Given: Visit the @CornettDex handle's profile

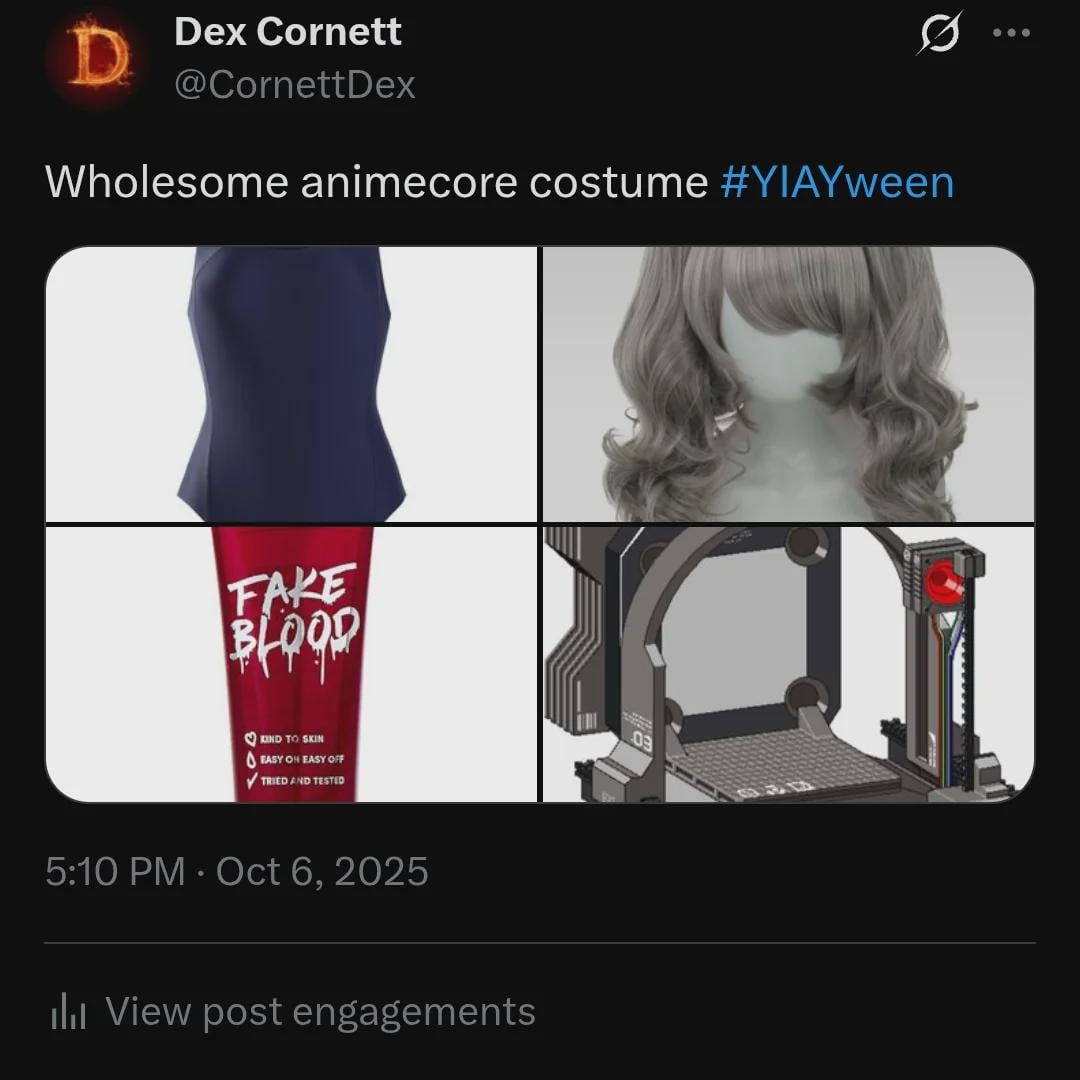Looking at the screenshot, I should [x=294, y=85].
